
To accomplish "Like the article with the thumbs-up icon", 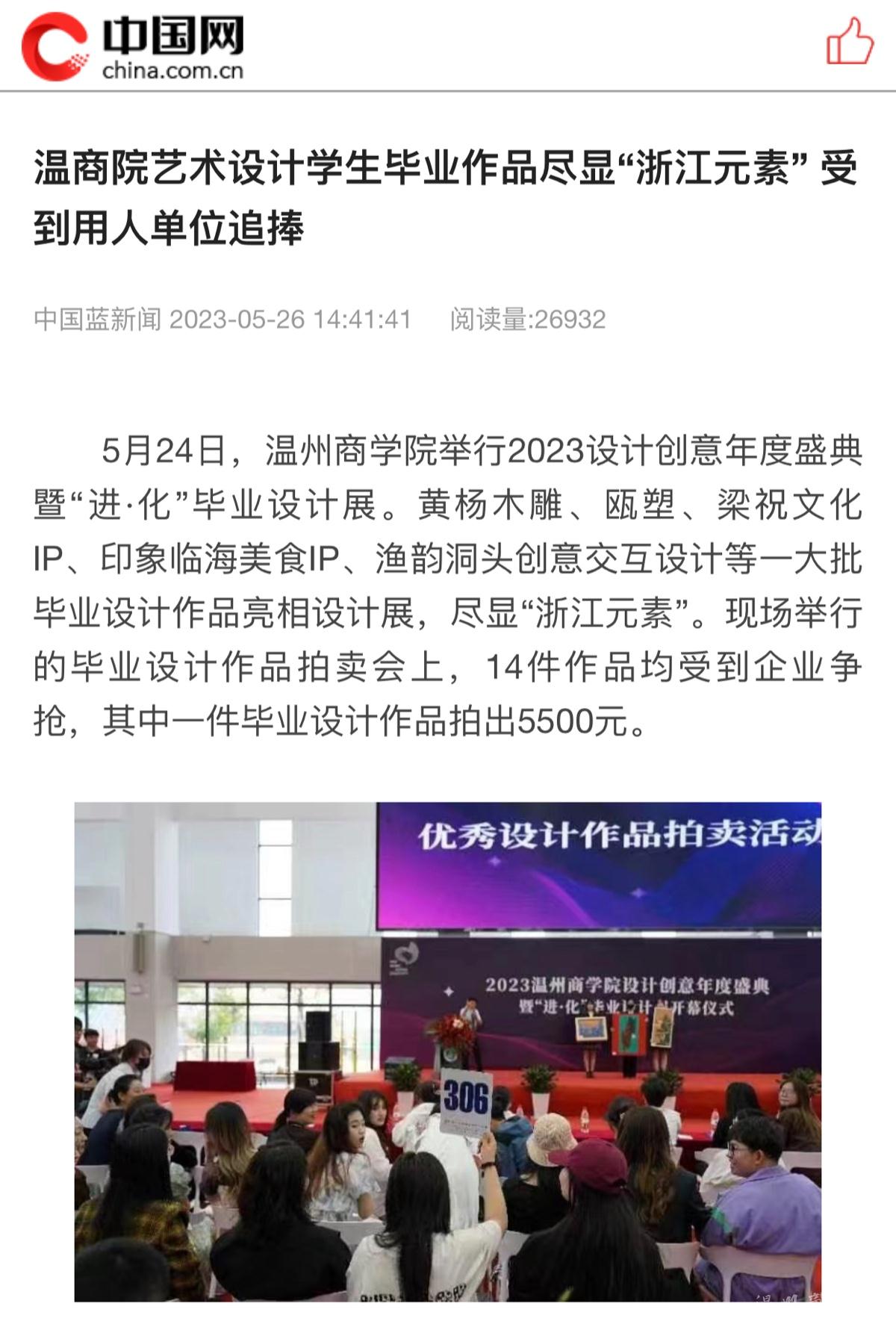I will tap(850, 43).
